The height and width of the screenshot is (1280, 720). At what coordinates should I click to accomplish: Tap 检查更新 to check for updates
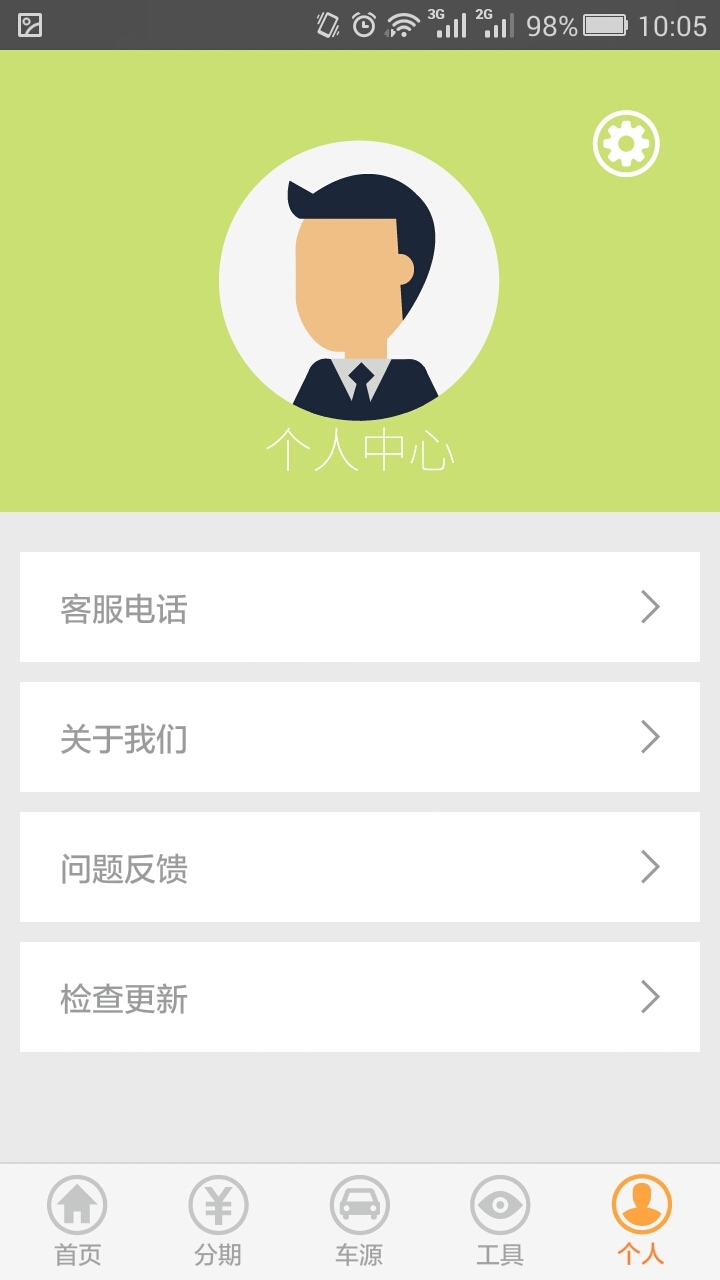coord(360,997)
